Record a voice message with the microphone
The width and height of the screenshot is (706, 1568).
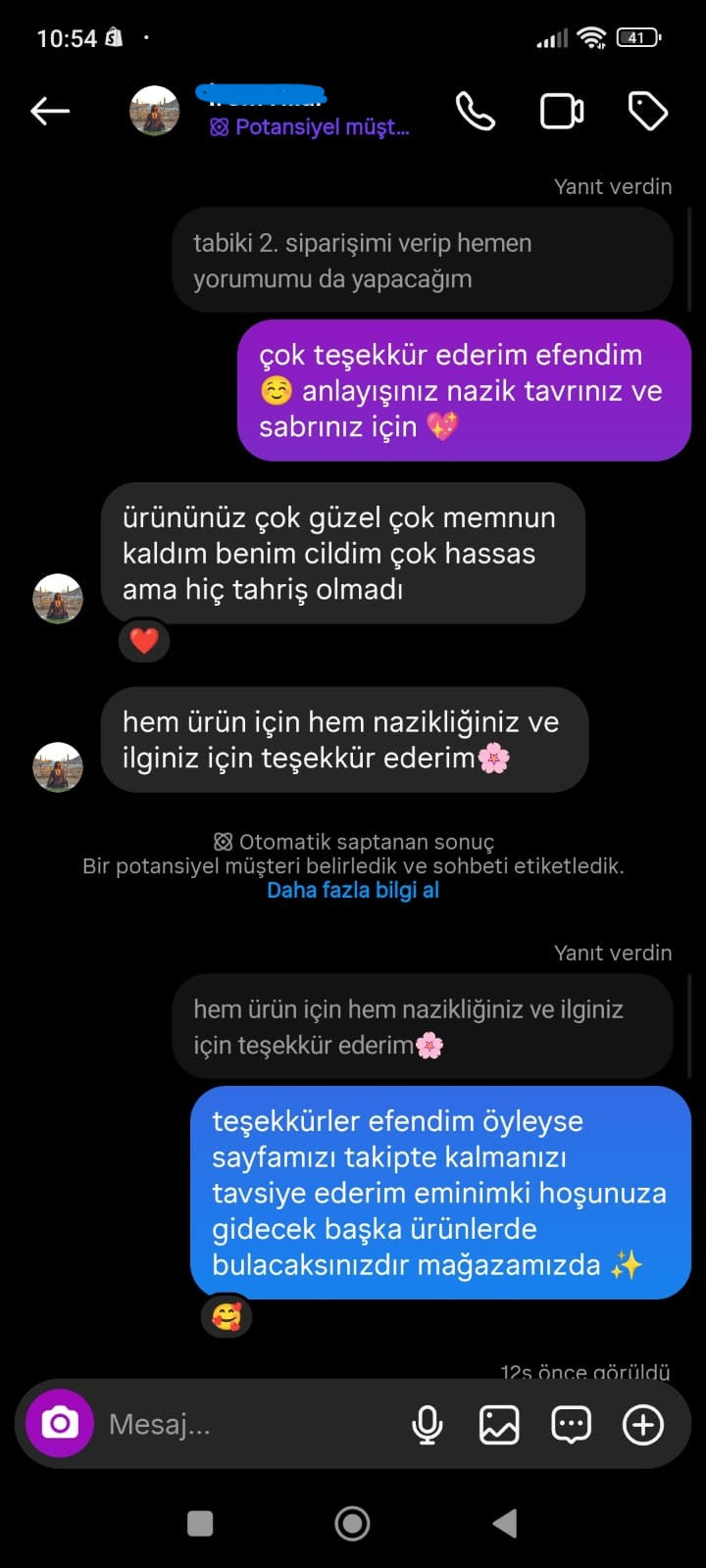(x=428, y=1425)
